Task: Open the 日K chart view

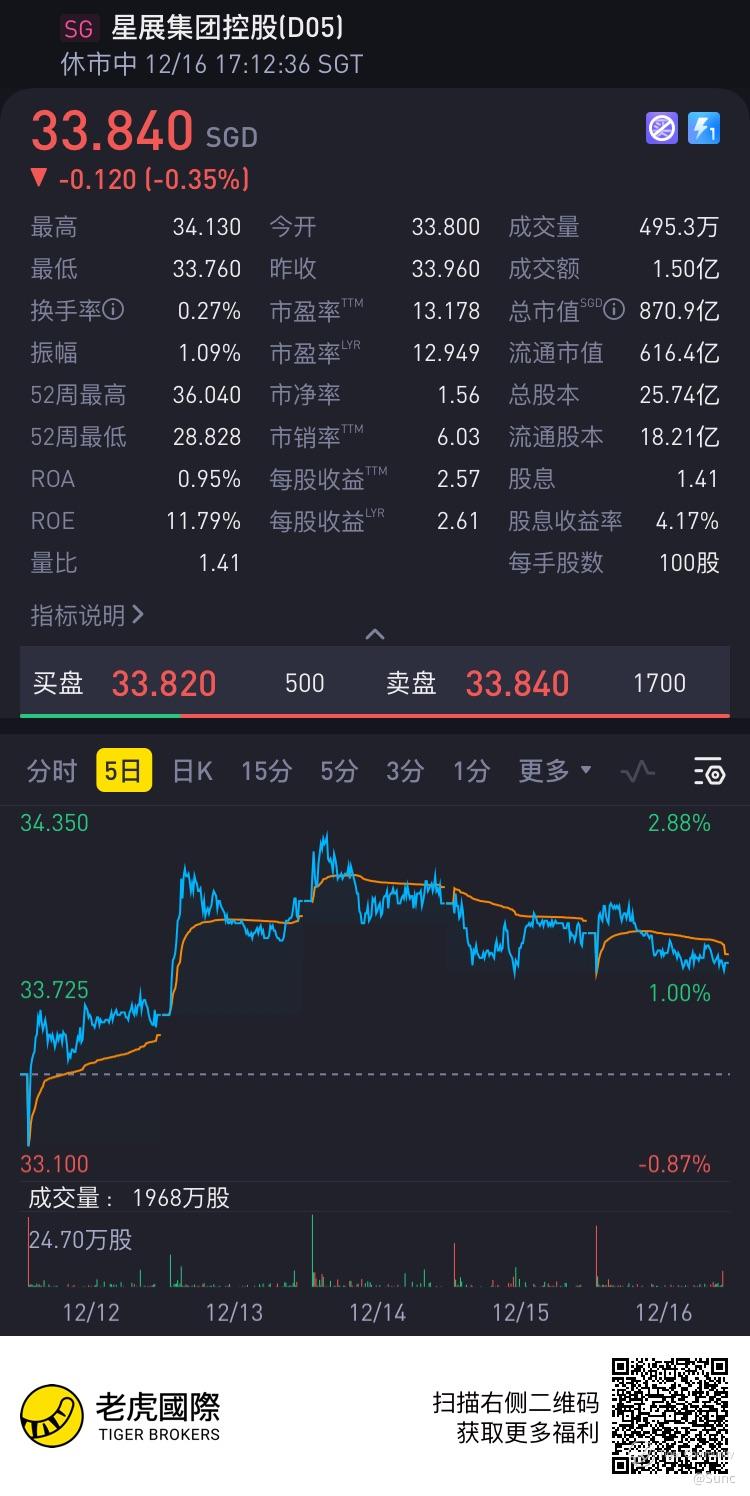Action: 192,771
